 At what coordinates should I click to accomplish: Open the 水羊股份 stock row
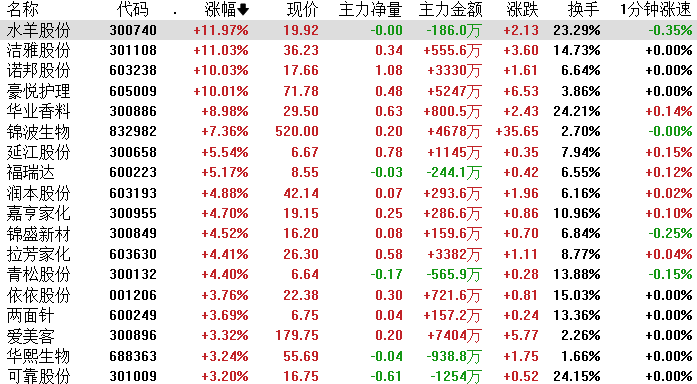[348, 30]
